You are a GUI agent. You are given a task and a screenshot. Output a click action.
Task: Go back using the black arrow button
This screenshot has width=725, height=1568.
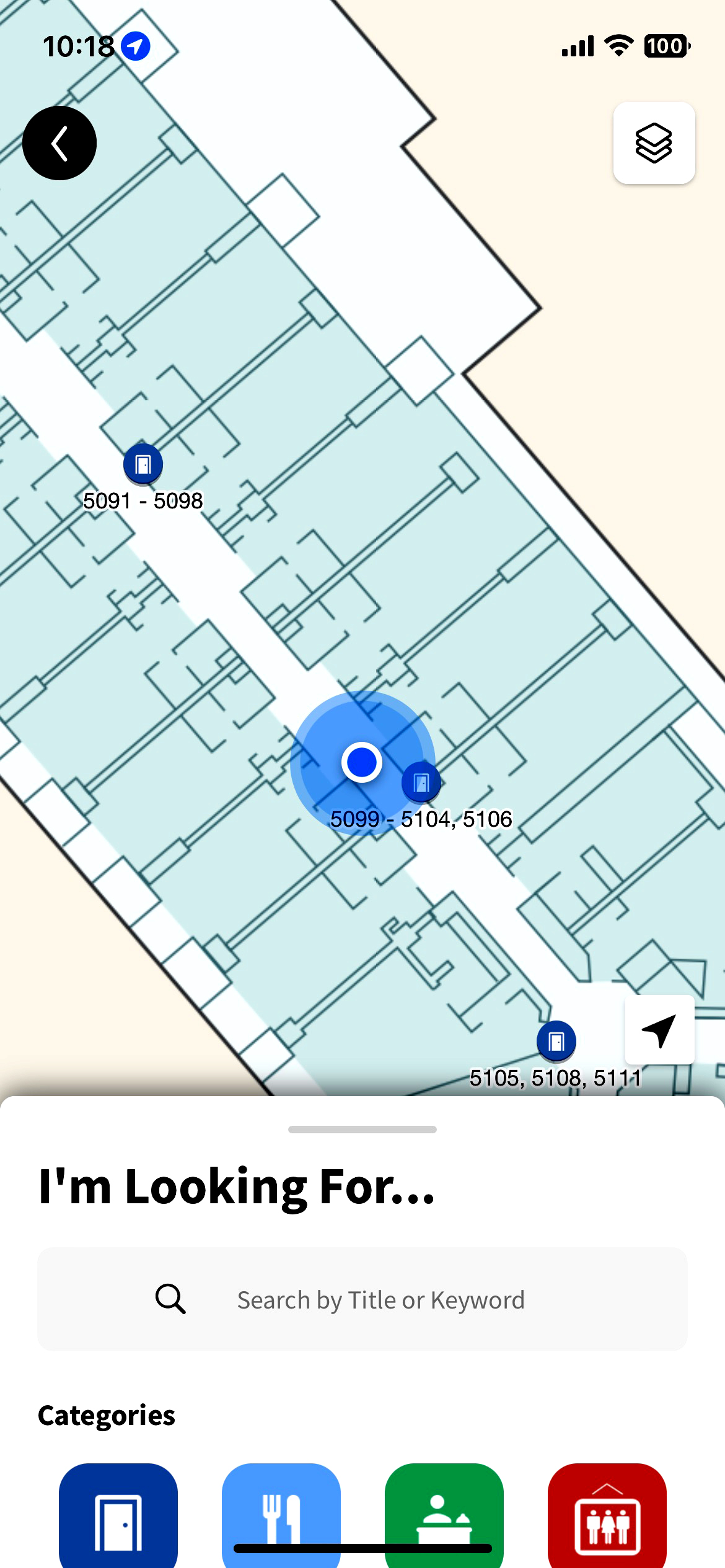pyautogui.click(x=59, y=143)
